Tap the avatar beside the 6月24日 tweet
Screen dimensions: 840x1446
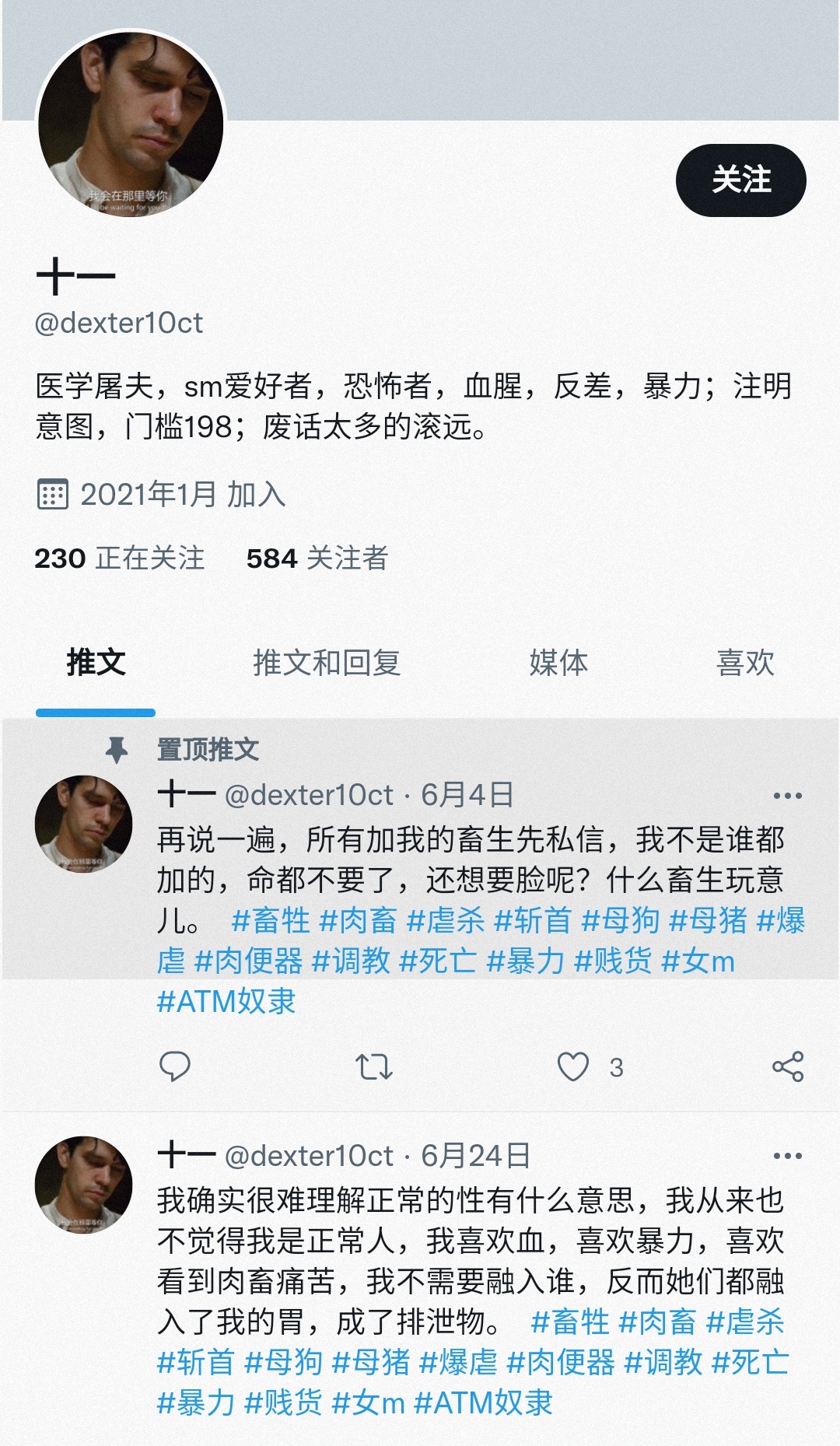84,1184
